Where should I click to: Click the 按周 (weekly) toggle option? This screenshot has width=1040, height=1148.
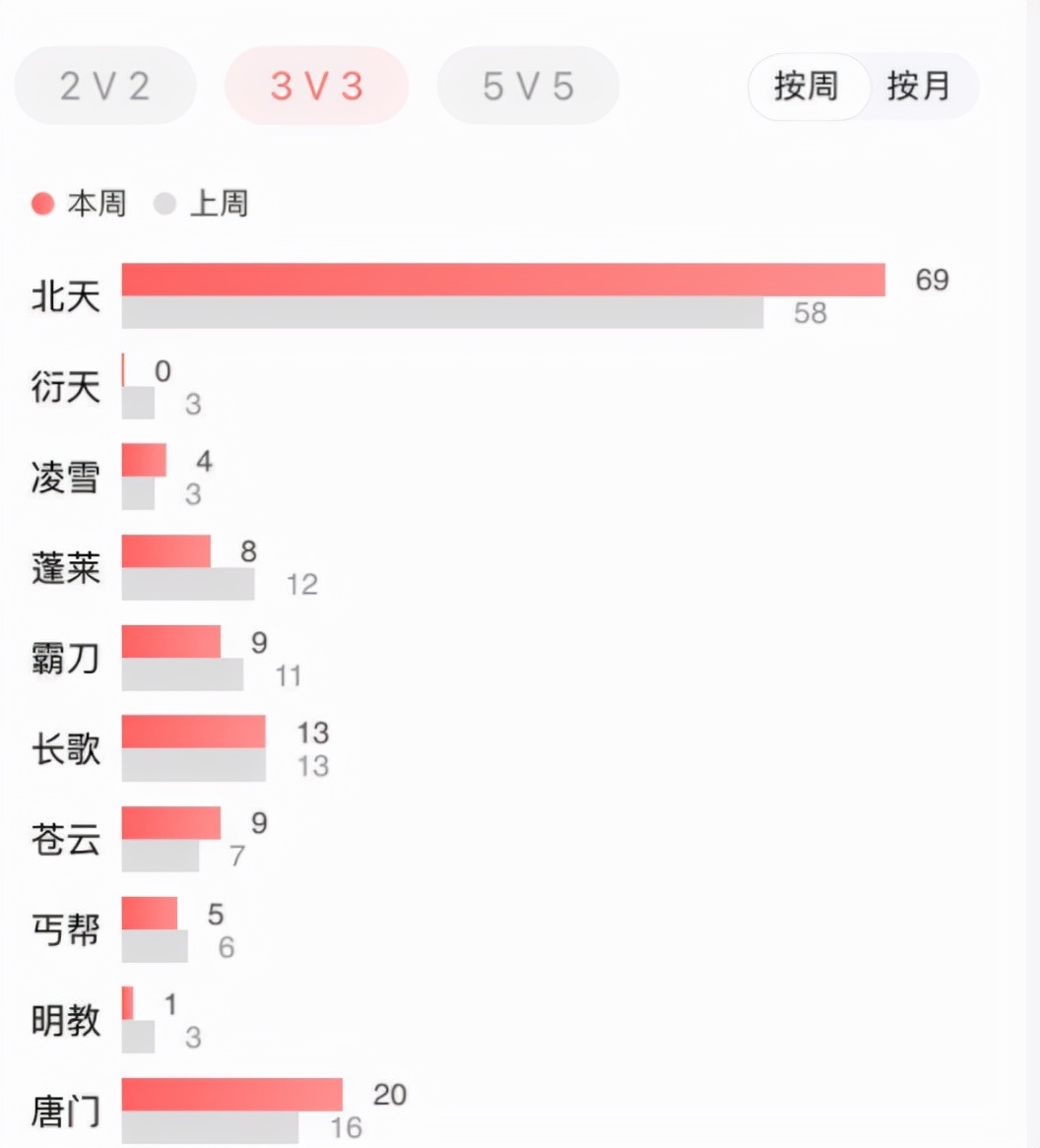click(x=808, y=87)
